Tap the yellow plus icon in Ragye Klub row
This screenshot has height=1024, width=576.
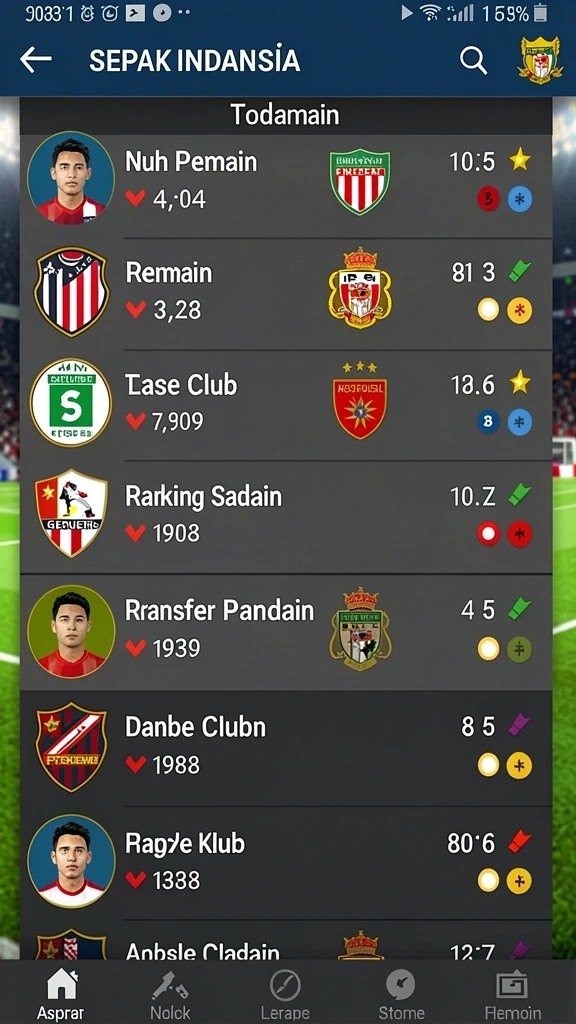tap(519, 880)
